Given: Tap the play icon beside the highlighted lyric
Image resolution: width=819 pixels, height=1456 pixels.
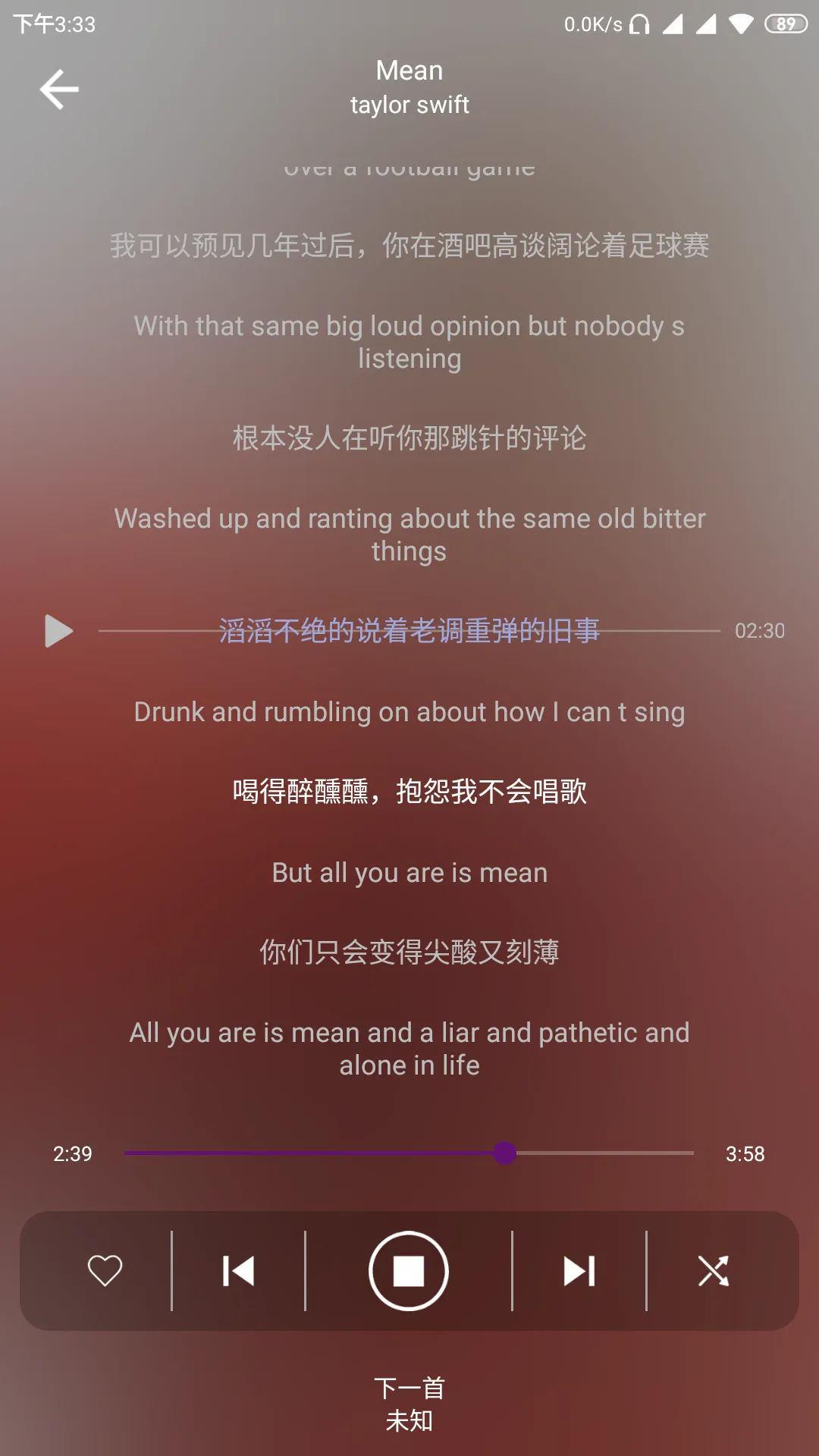Looking at the screenshot, I should [x=58, y=630].
